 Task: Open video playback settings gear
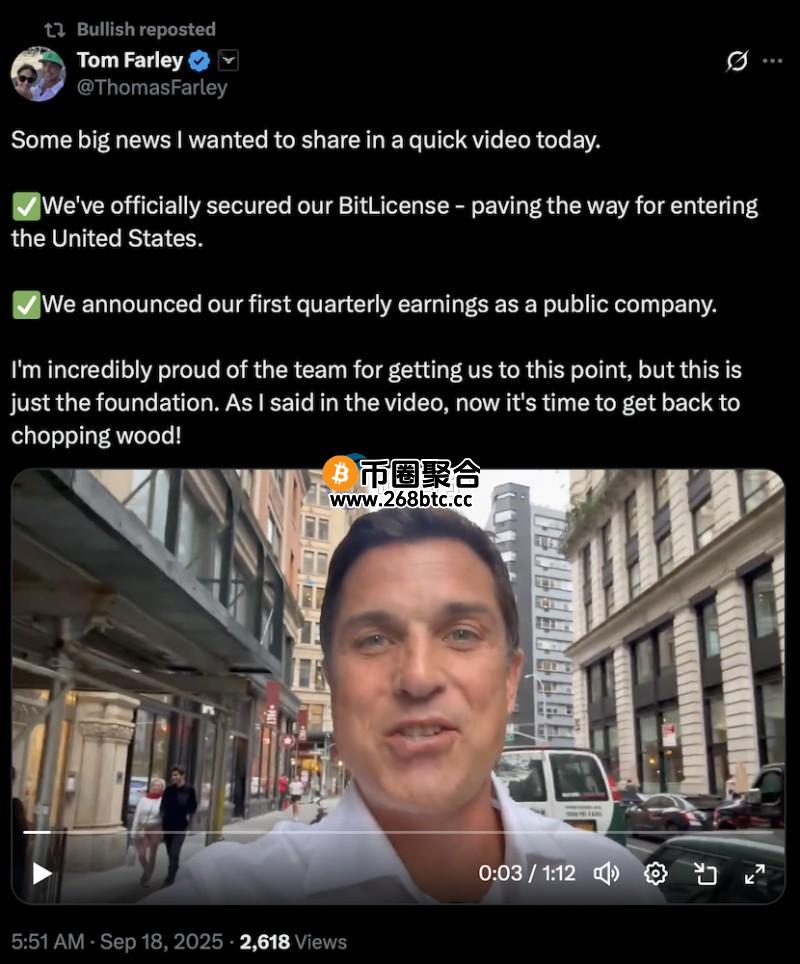pos(656,873)
